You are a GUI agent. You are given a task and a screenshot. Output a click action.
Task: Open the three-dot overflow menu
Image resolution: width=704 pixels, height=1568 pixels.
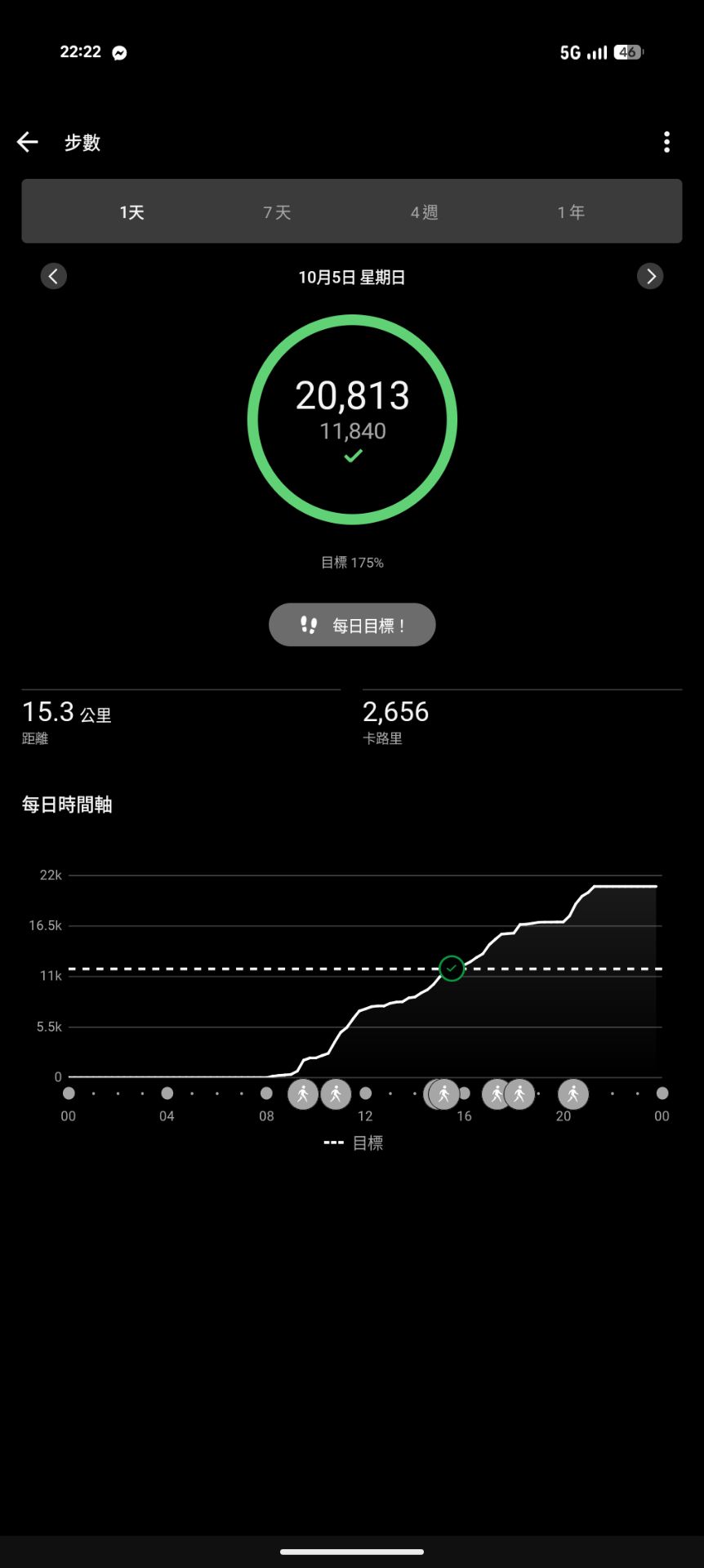[x=666, y=142]
